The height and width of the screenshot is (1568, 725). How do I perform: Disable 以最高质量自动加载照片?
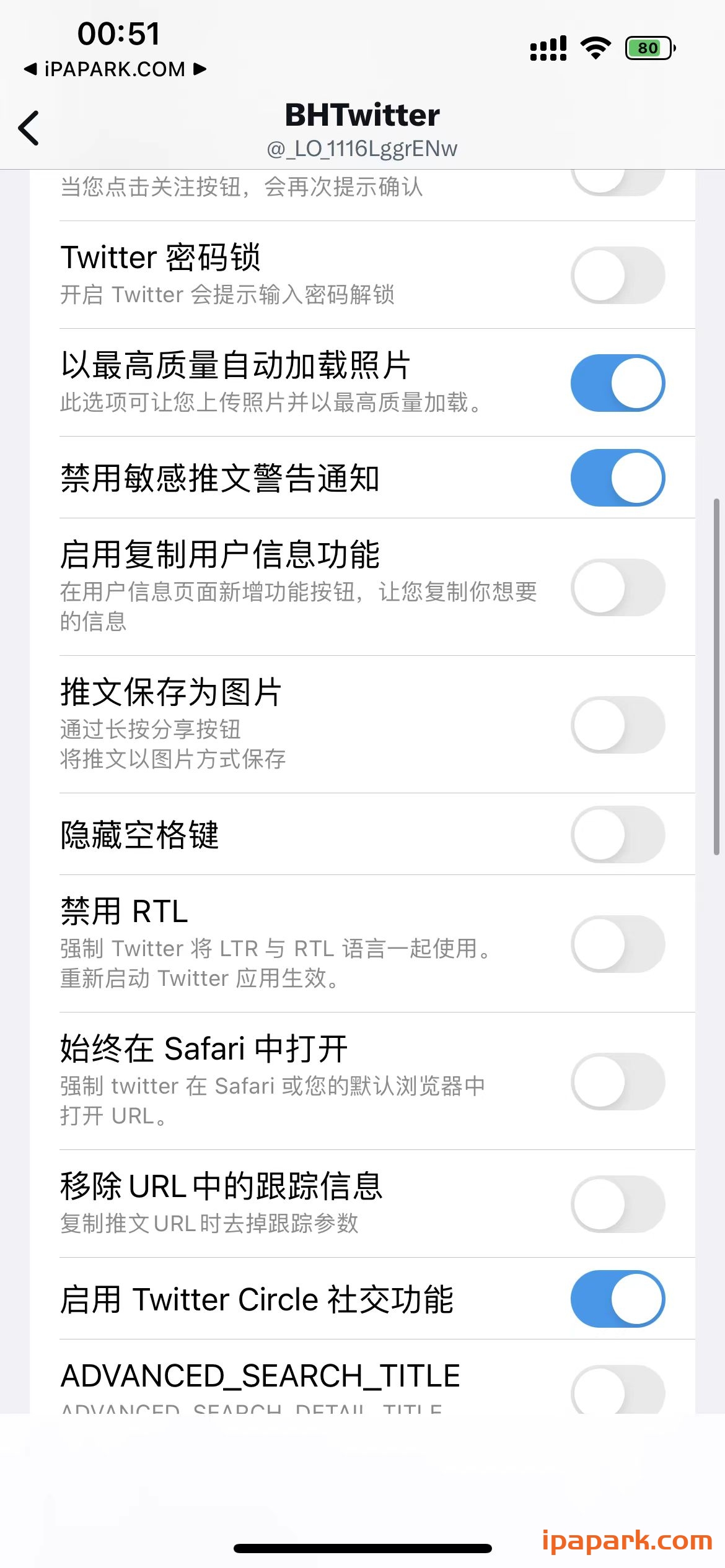coord(617,382)
